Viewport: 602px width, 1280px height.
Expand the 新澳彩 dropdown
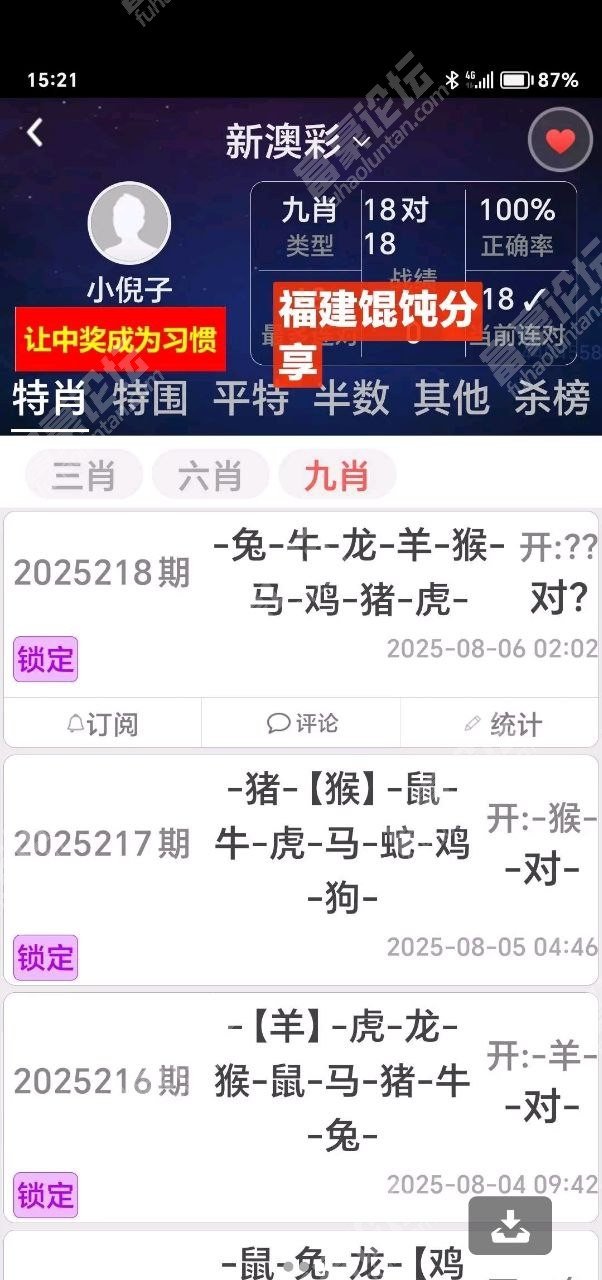click(298, 142)
